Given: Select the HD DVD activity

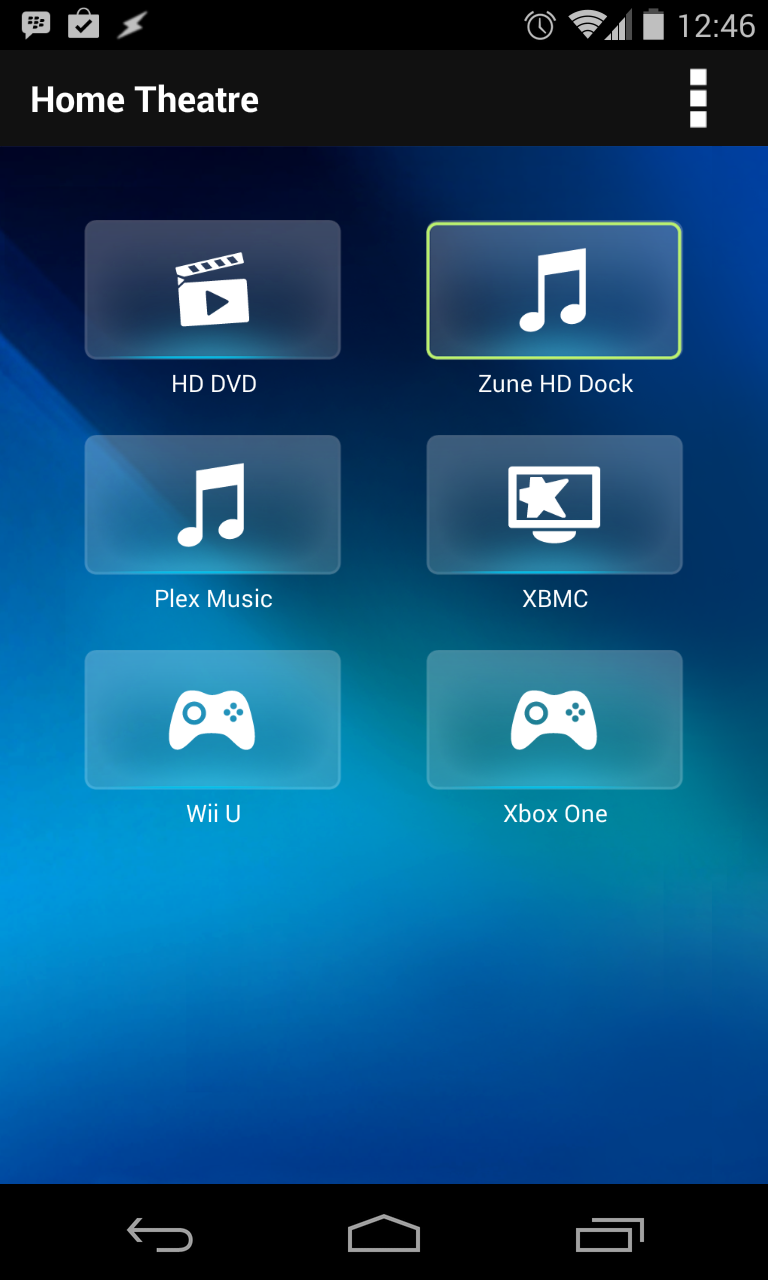Looking at the screenshot, I should tap(213, 290).
